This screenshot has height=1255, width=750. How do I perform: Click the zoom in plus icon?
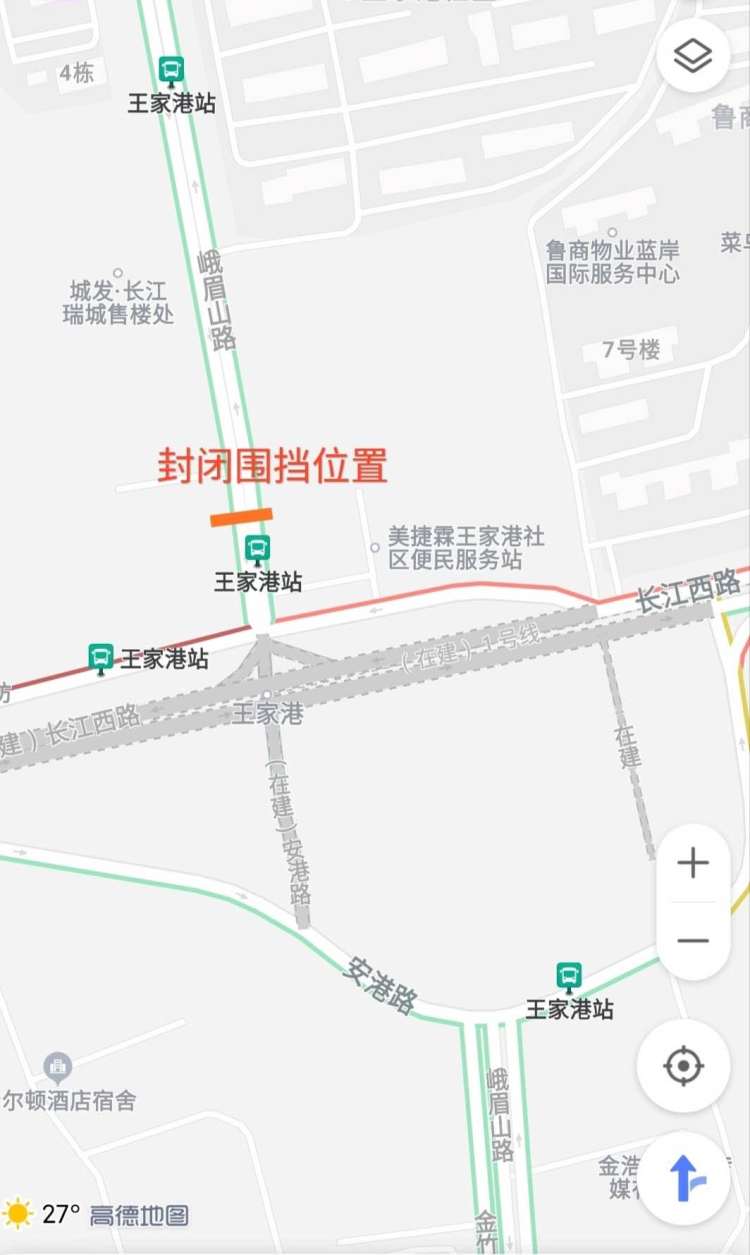[x=691, y=863]
